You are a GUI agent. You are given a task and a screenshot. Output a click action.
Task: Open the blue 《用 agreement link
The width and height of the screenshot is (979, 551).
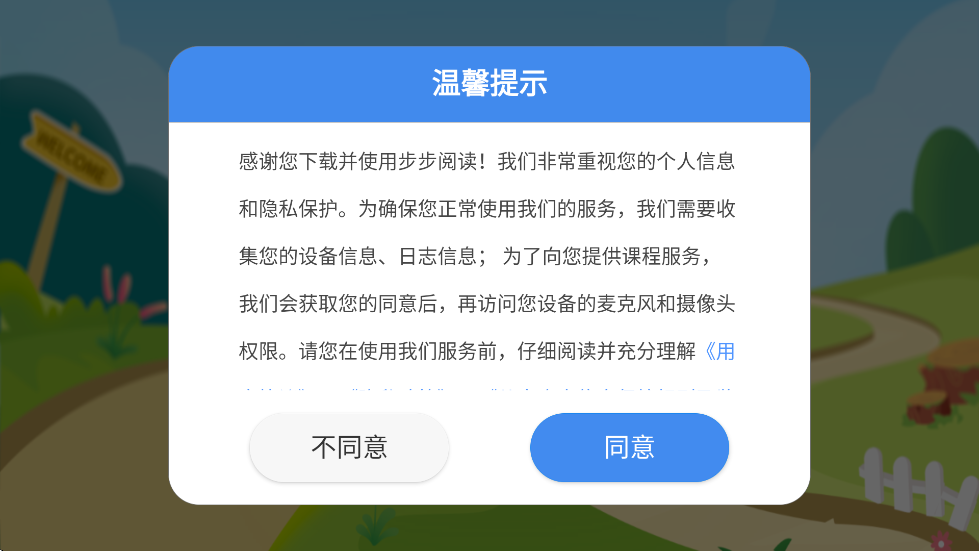pyautogui.click(x=720, y=351)
